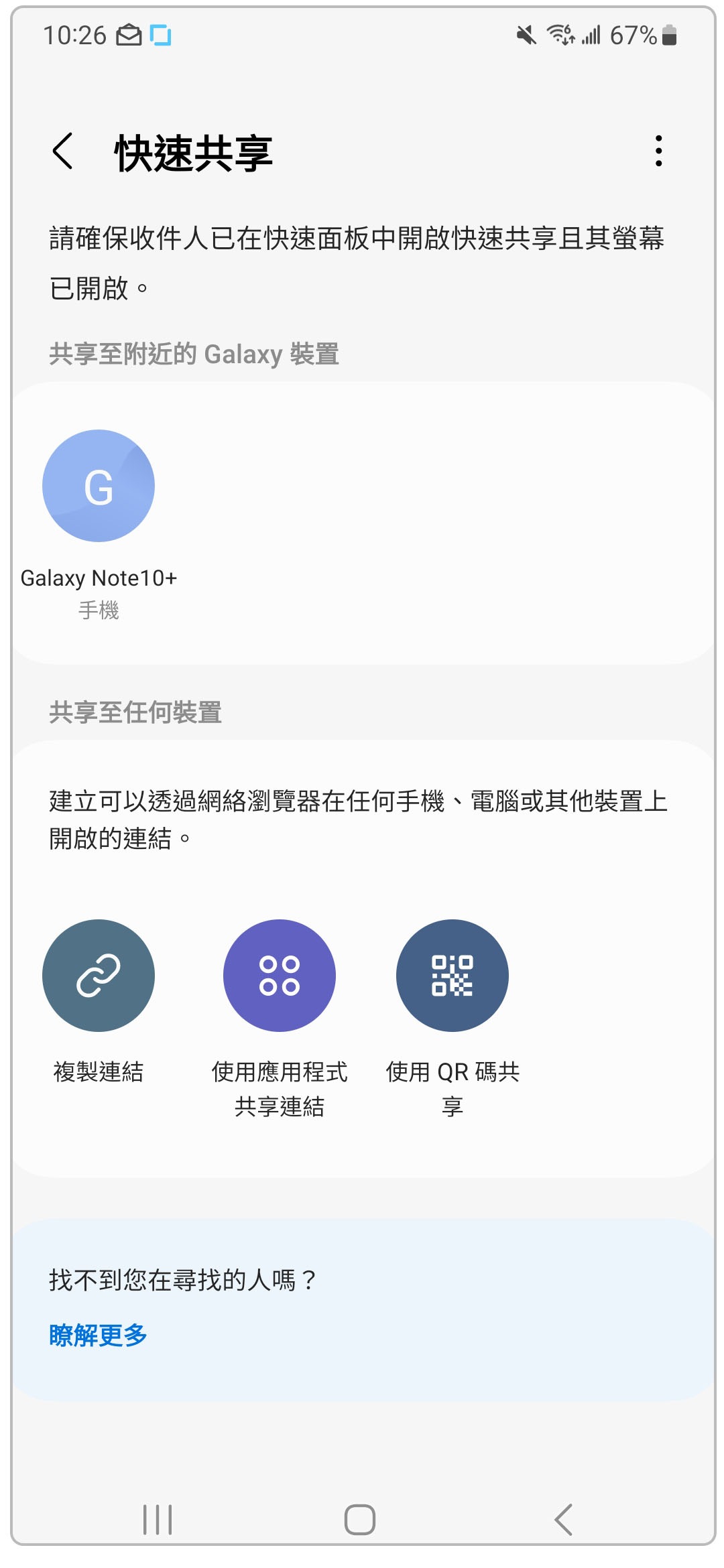This screenshot has width=724, height=1568.
Task: Tap the 複製連結 button
Action: [99, 976]
